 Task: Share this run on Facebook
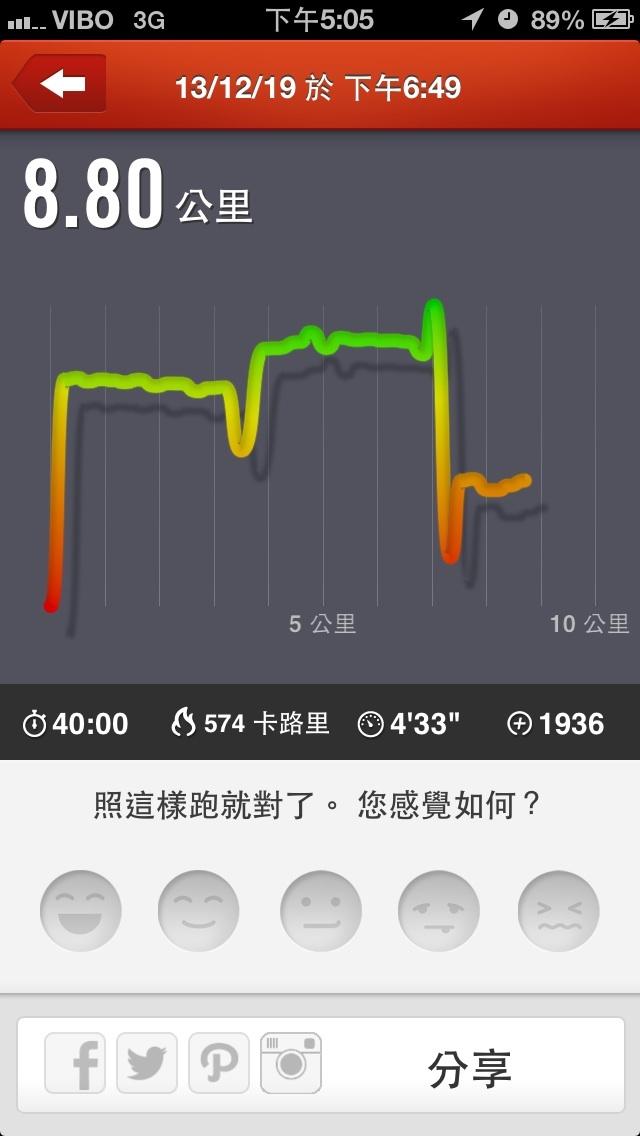click(76, 1064)
